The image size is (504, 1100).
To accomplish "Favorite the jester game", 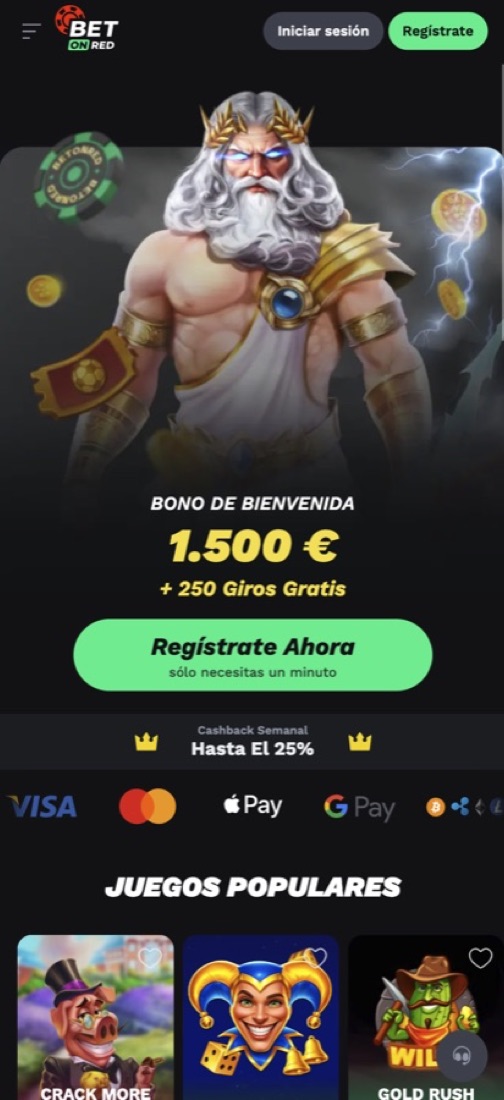I will coord(316,958).
